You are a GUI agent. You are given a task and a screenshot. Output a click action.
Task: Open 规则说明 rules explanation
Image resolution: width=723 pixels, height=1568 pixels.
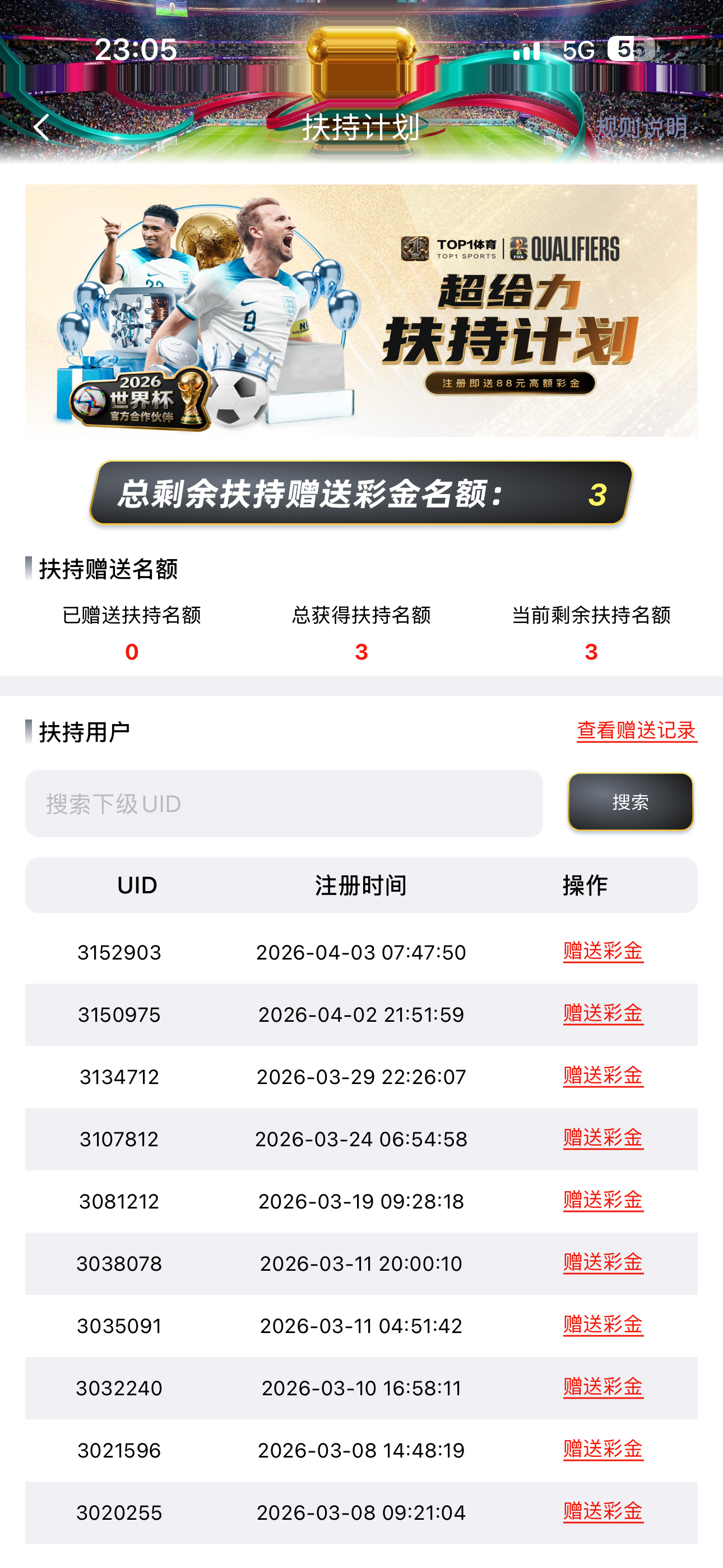[641, 127]
